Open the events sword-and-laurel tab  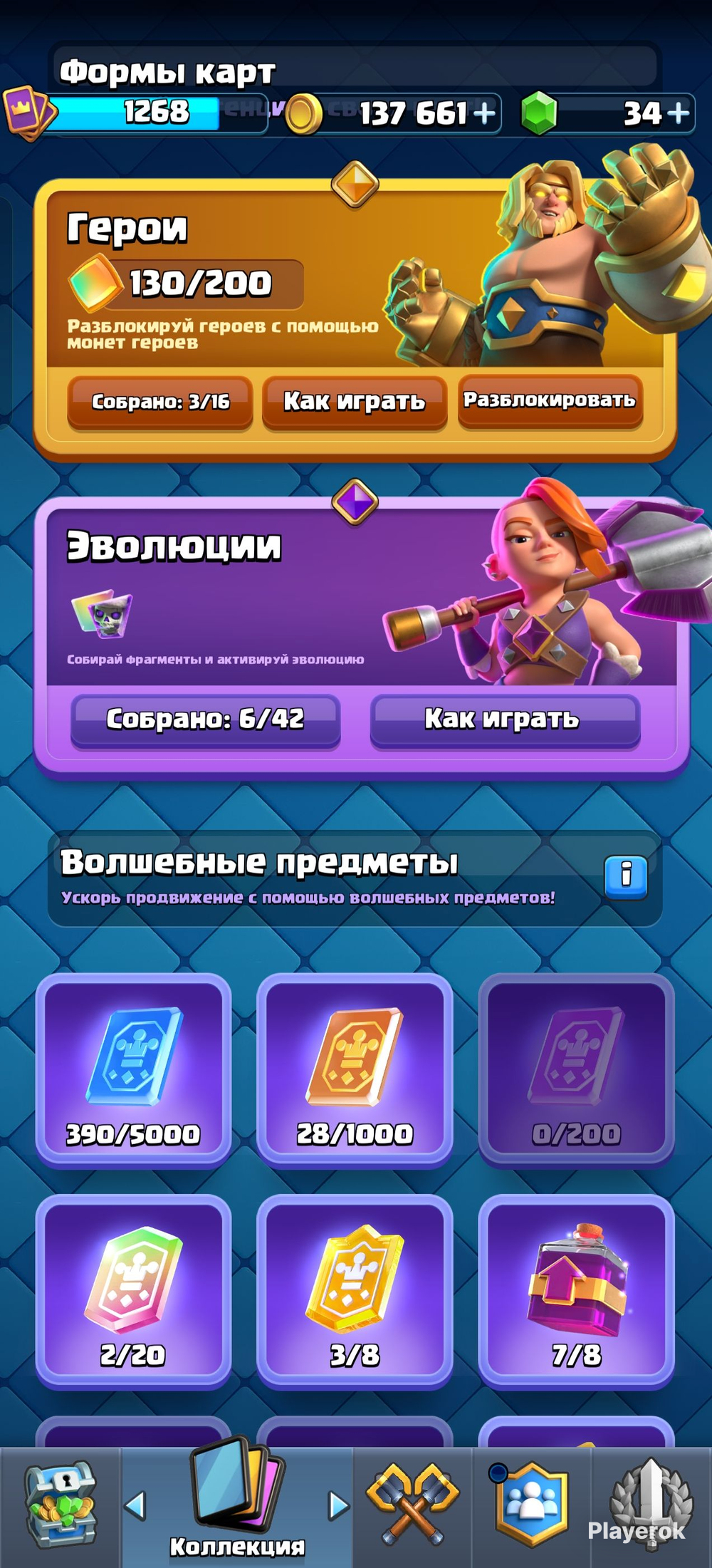[x=651, y=1506]
